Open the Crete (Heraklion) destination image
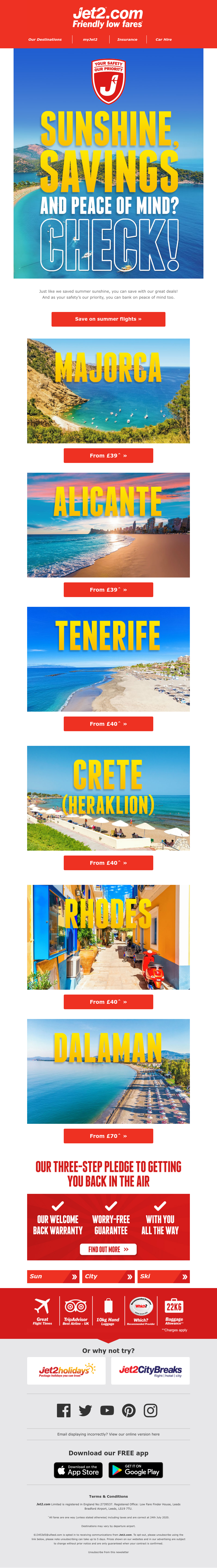Screen dimensions: 217x1568 pyautogui.click(x=108, y=798)
